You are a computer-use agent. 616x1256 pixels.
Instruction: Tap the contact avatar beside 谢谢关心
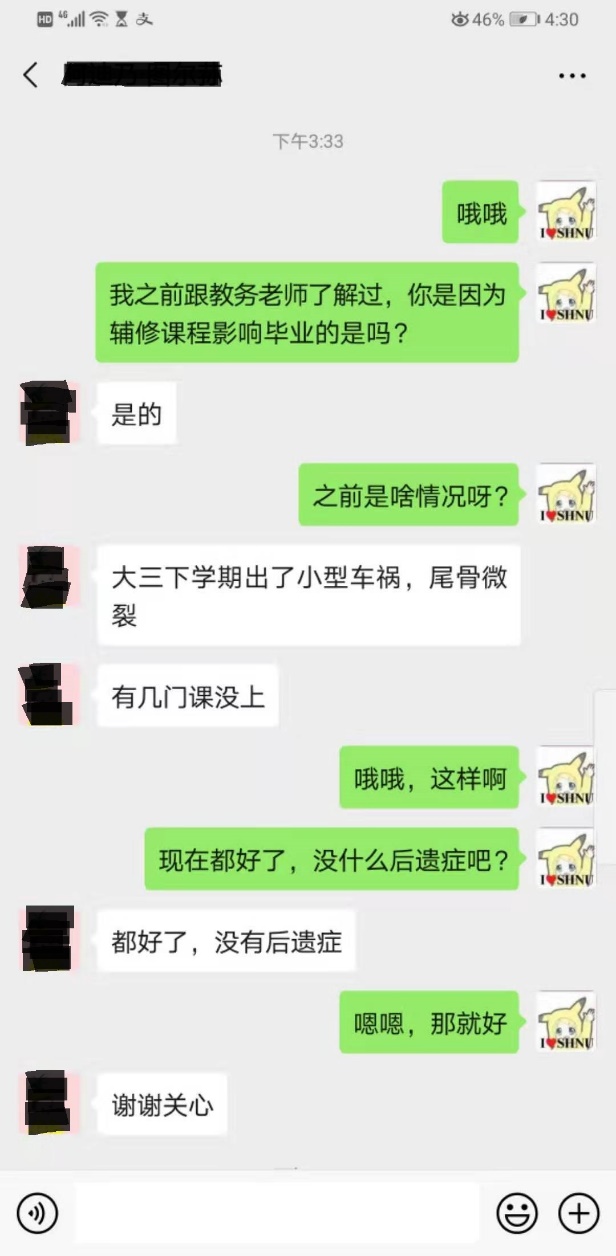click(49, 1103)
